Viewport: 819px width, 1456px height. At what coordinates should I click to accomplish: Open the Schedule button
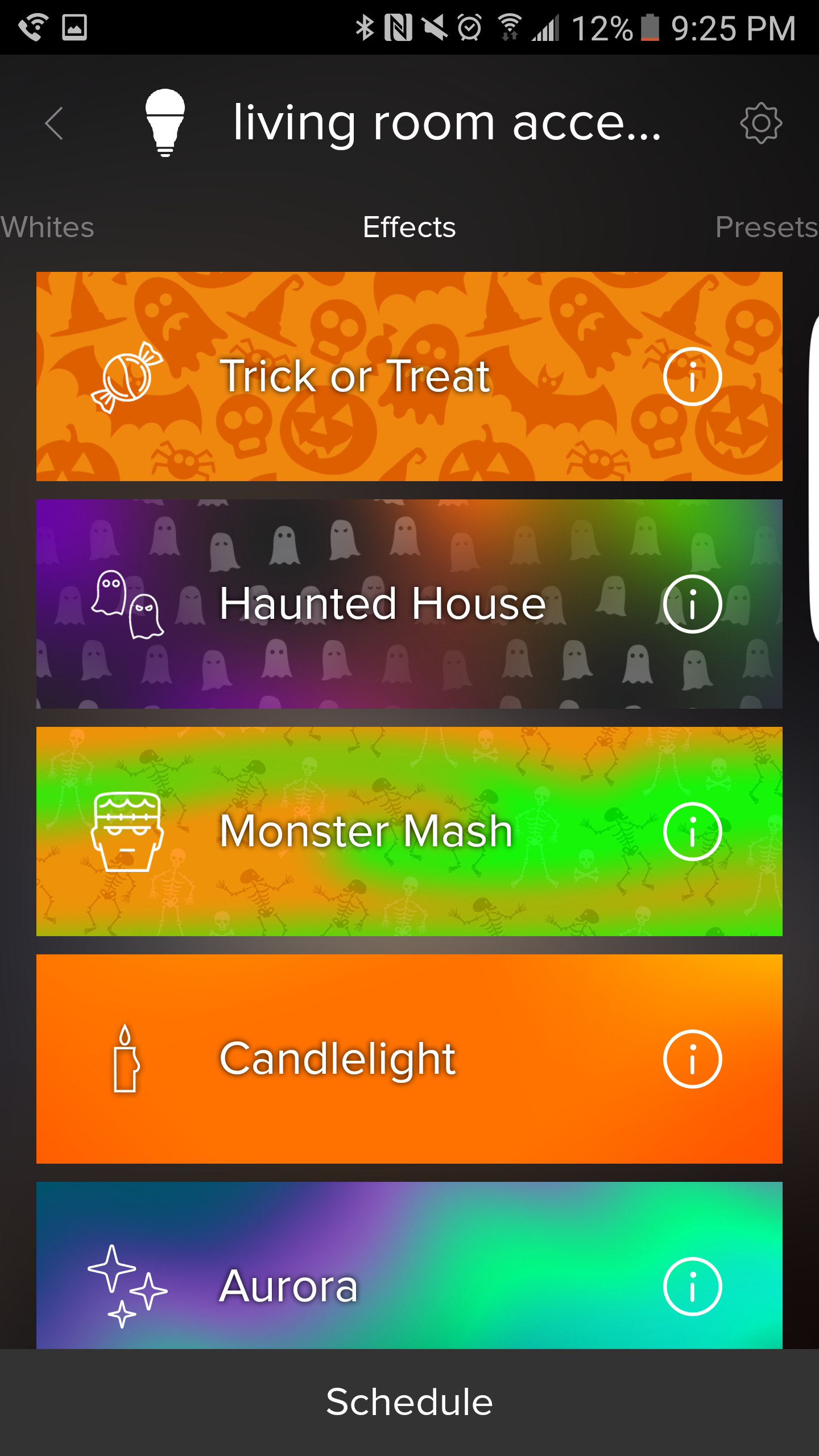(409, 1402)
